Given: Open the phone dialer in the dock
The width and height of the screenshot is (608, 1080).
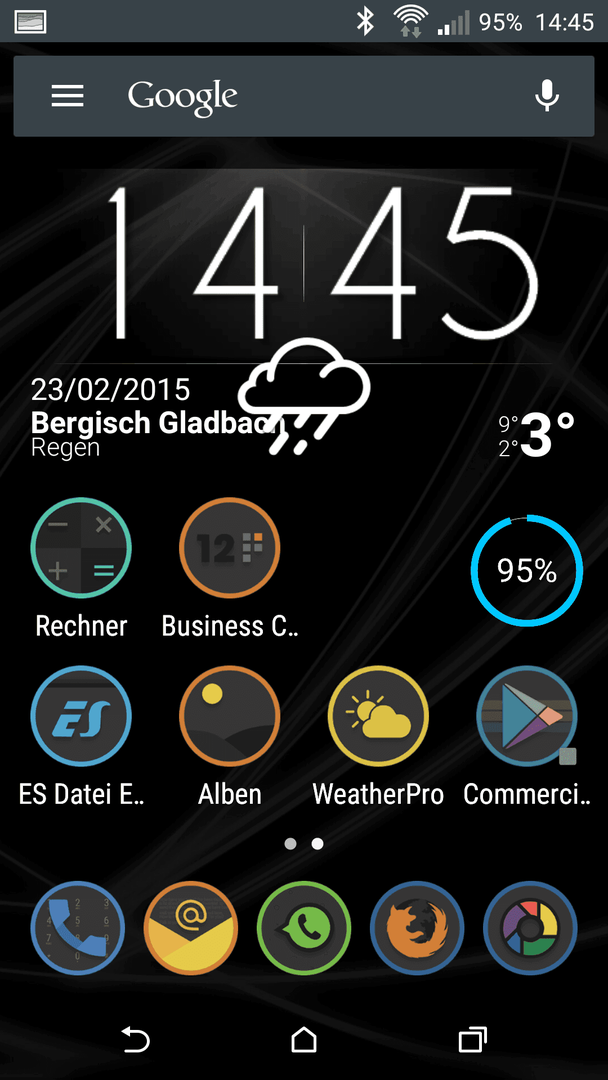Looking at the screenshot, I should tap(78, 928).
